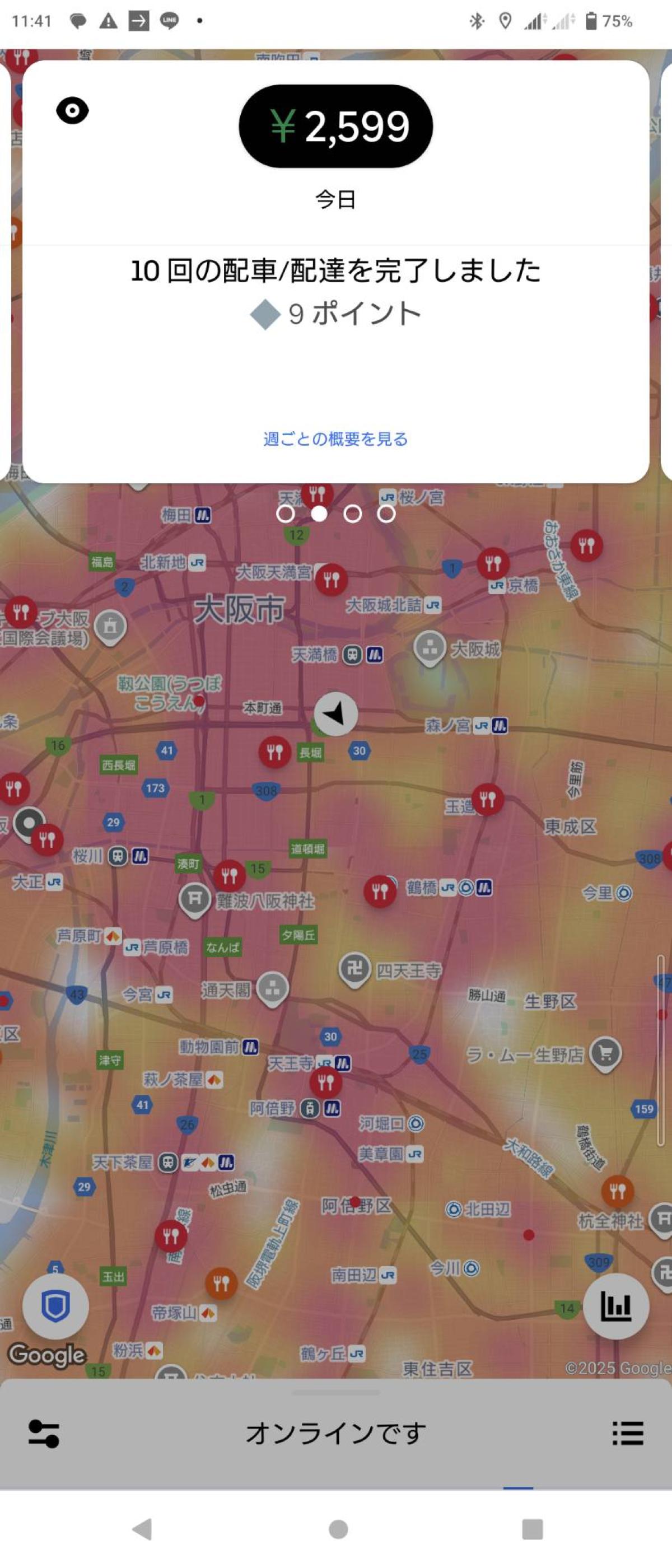Jump to the third page dot
Screen dimensions: 672x1568
click(352, 514)
